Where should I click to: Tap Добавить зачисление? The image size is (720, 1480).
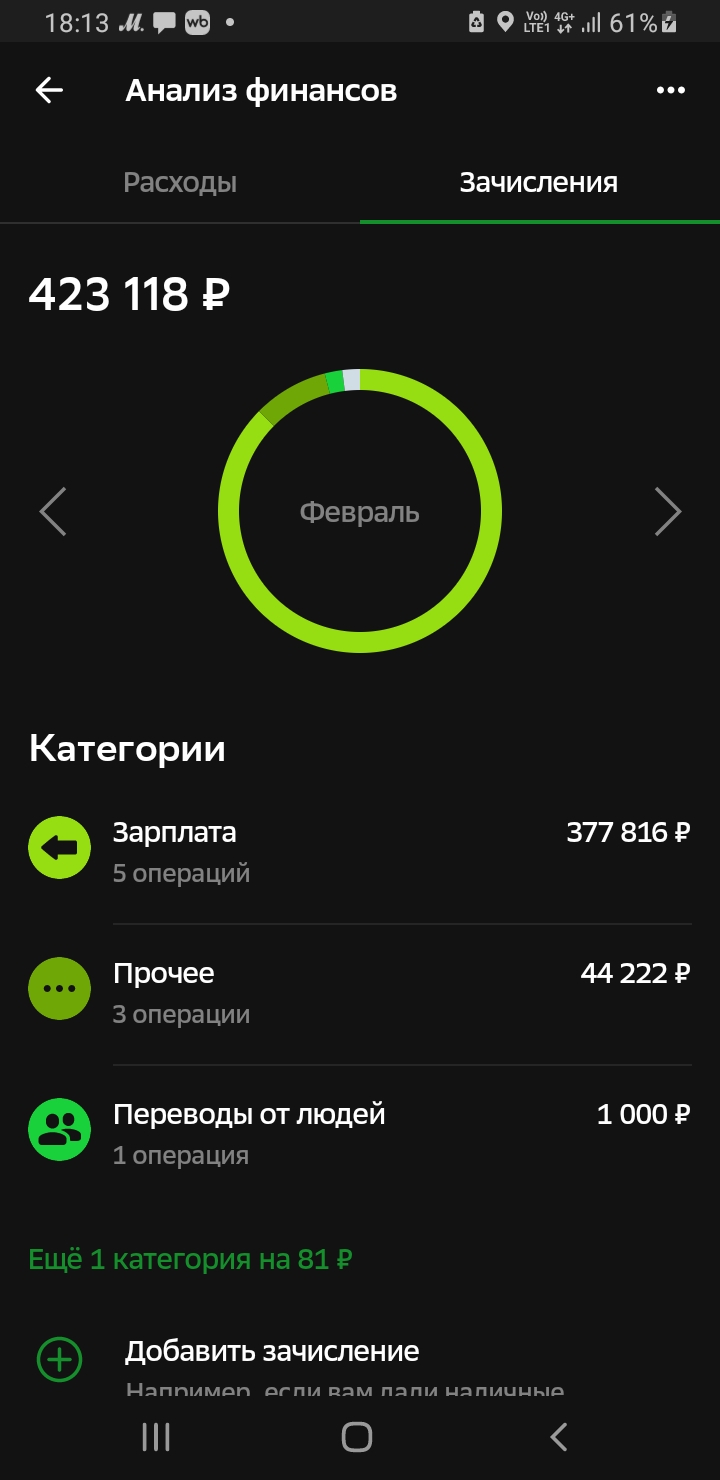click(x=271, y=1352)
